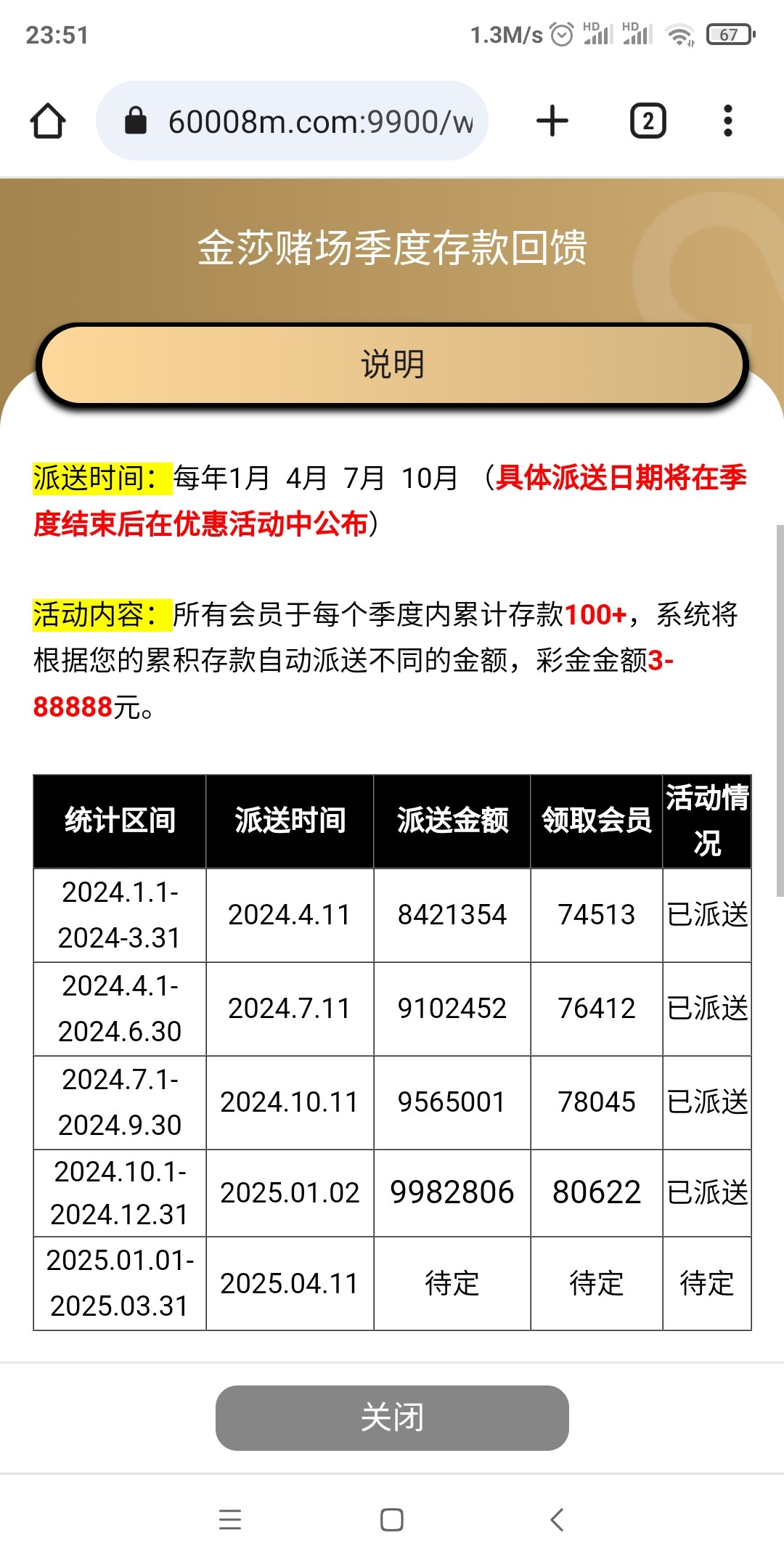The image size is (784, 1567).
Task: Open the tab switcher showing 2
Action: point(648,121)
